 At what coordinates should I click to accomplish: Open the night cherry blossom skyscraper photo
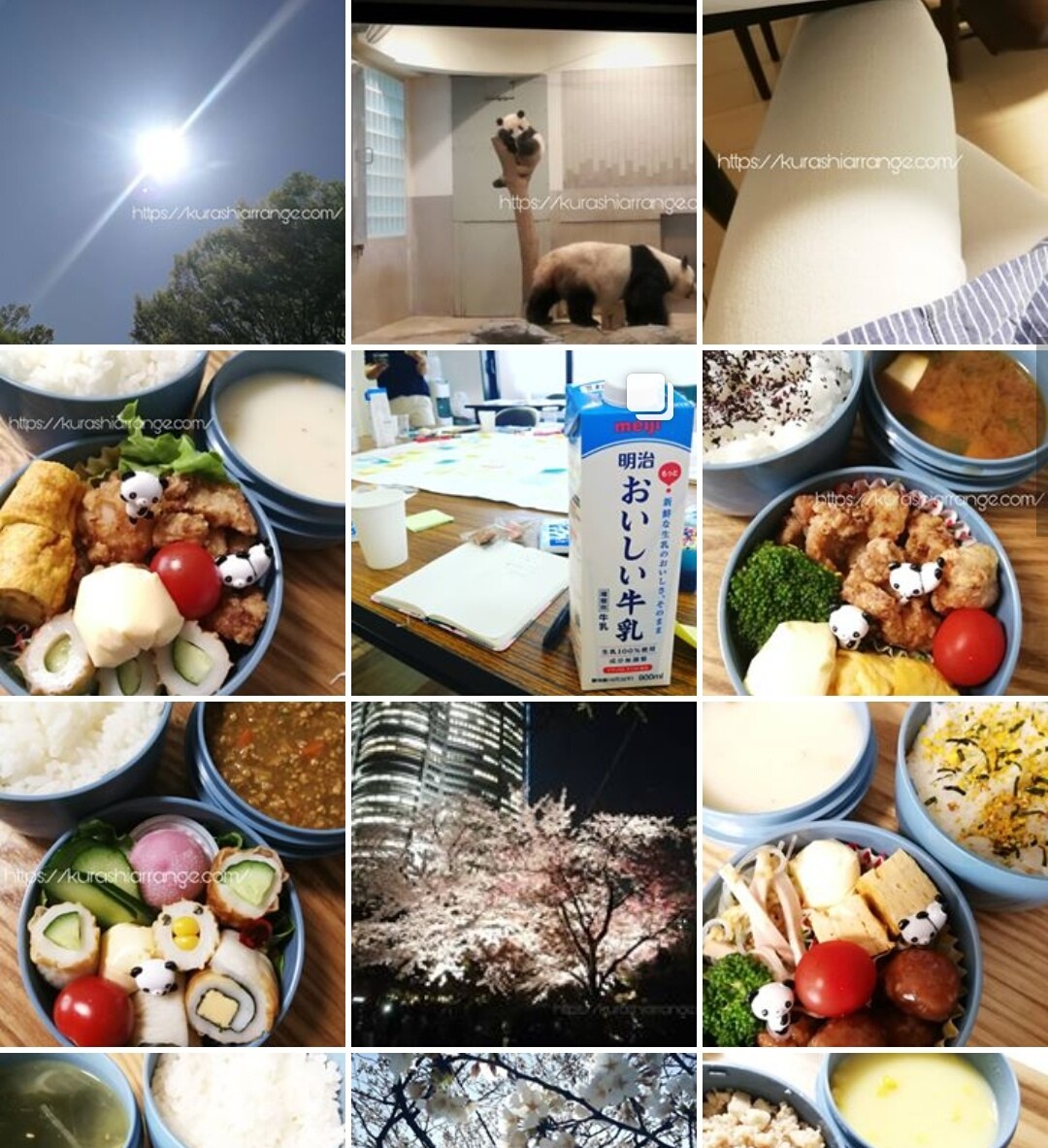pyautogui.click(x=524, y=873)
